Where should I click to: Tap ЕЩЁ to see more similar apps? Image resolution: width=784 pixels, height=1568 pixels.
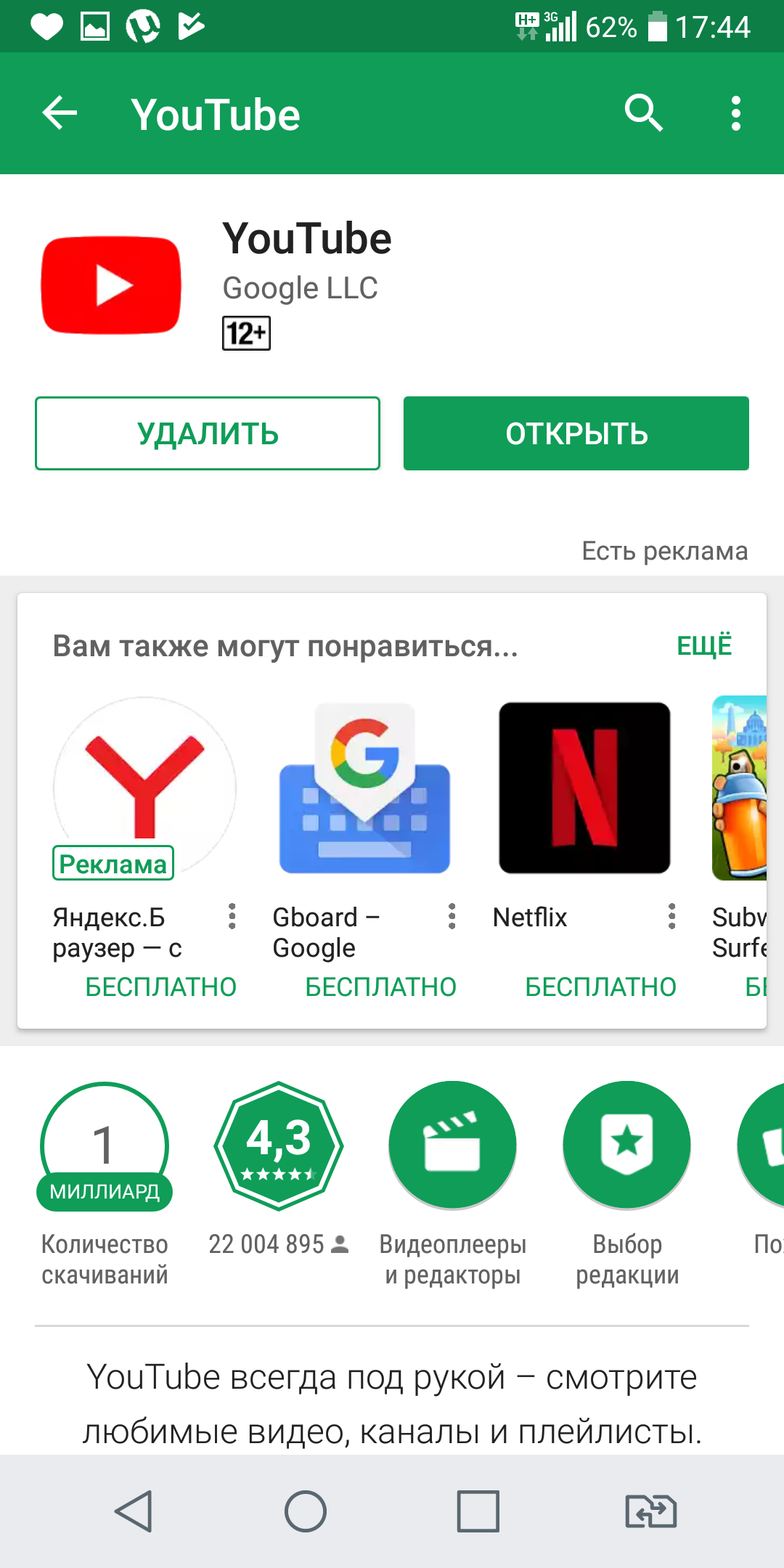coord(703,645)
